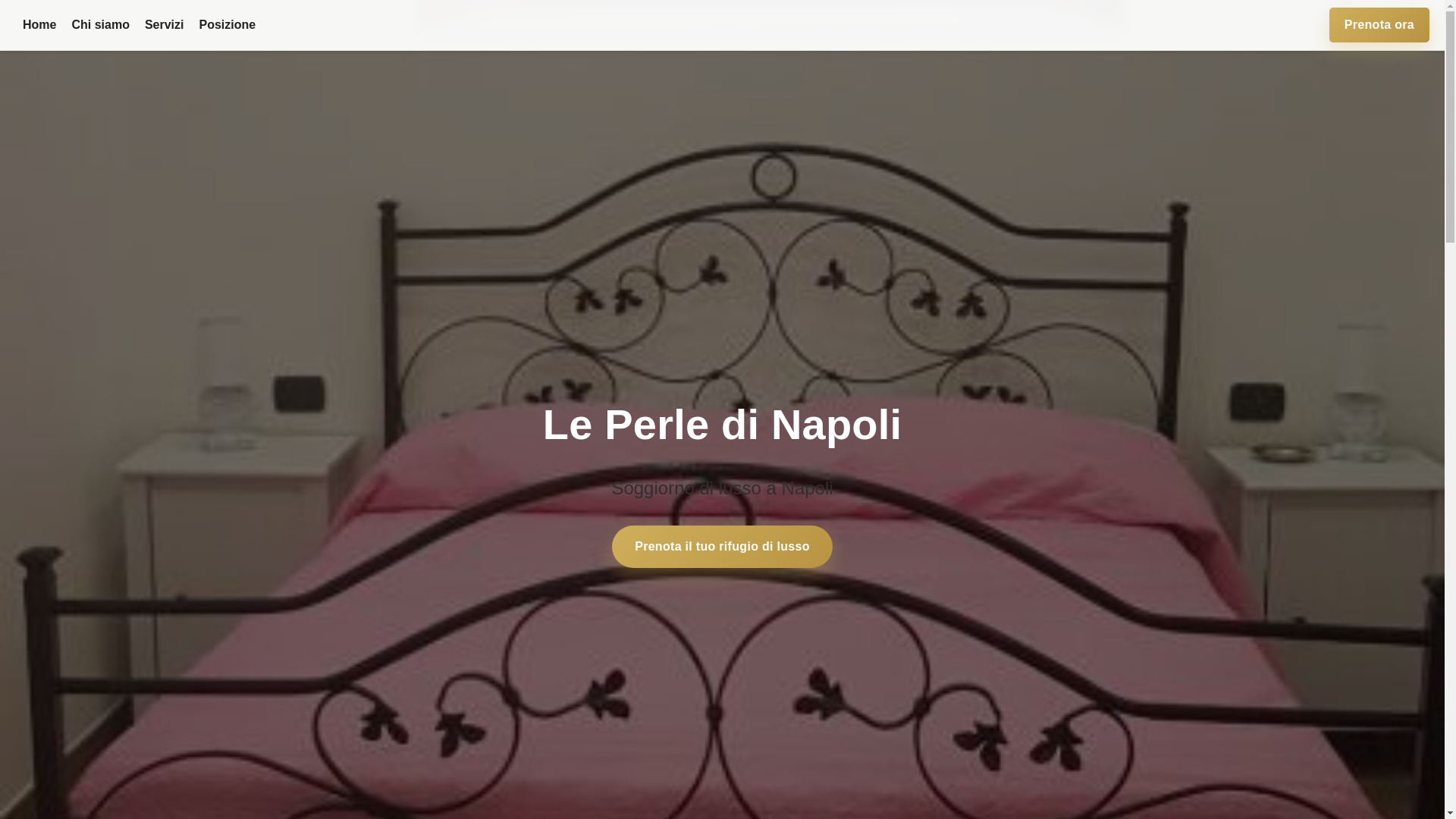
Task: Navigate to Servizi
Action: tap(164, 25)
